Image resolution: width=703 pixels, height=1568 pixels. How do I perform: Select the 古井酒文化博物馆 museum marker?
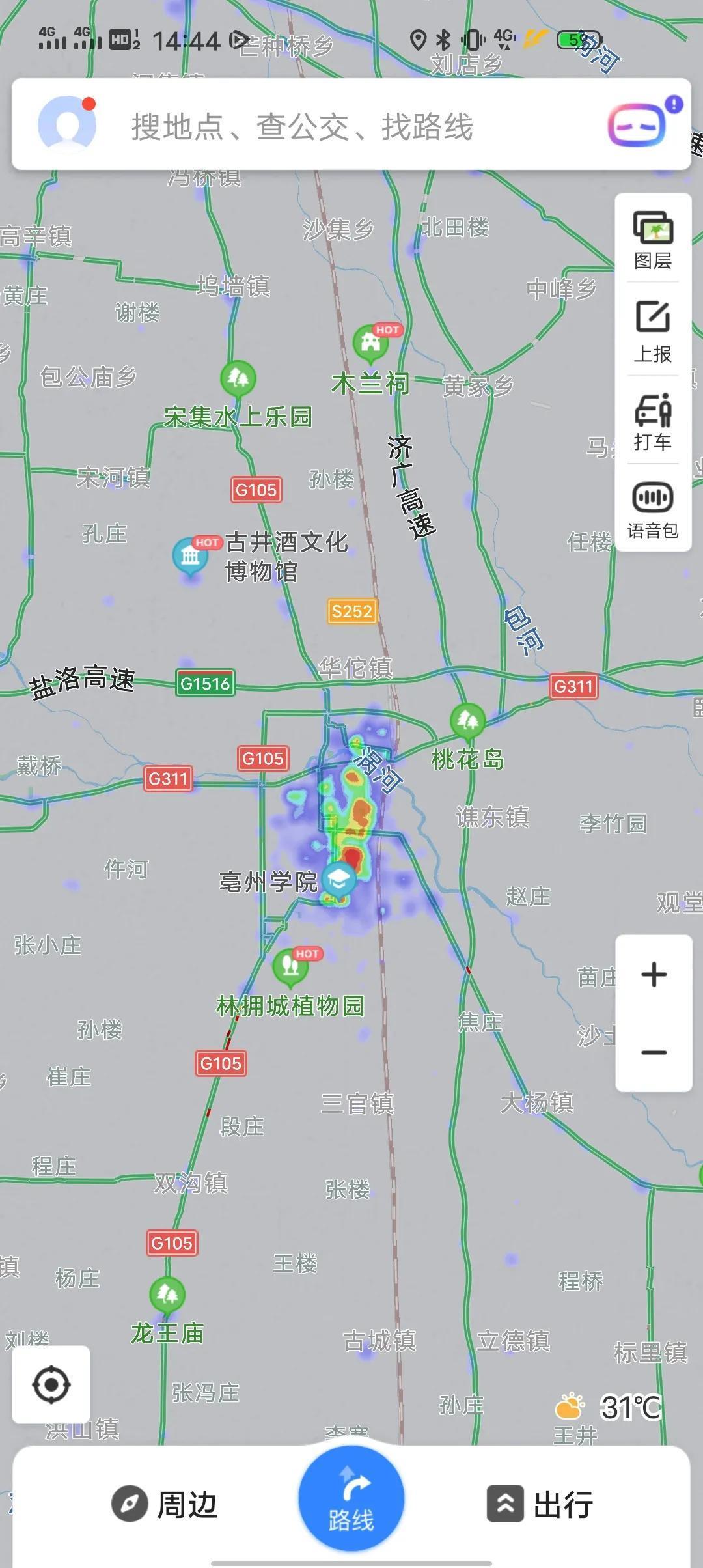pos(190,555)
